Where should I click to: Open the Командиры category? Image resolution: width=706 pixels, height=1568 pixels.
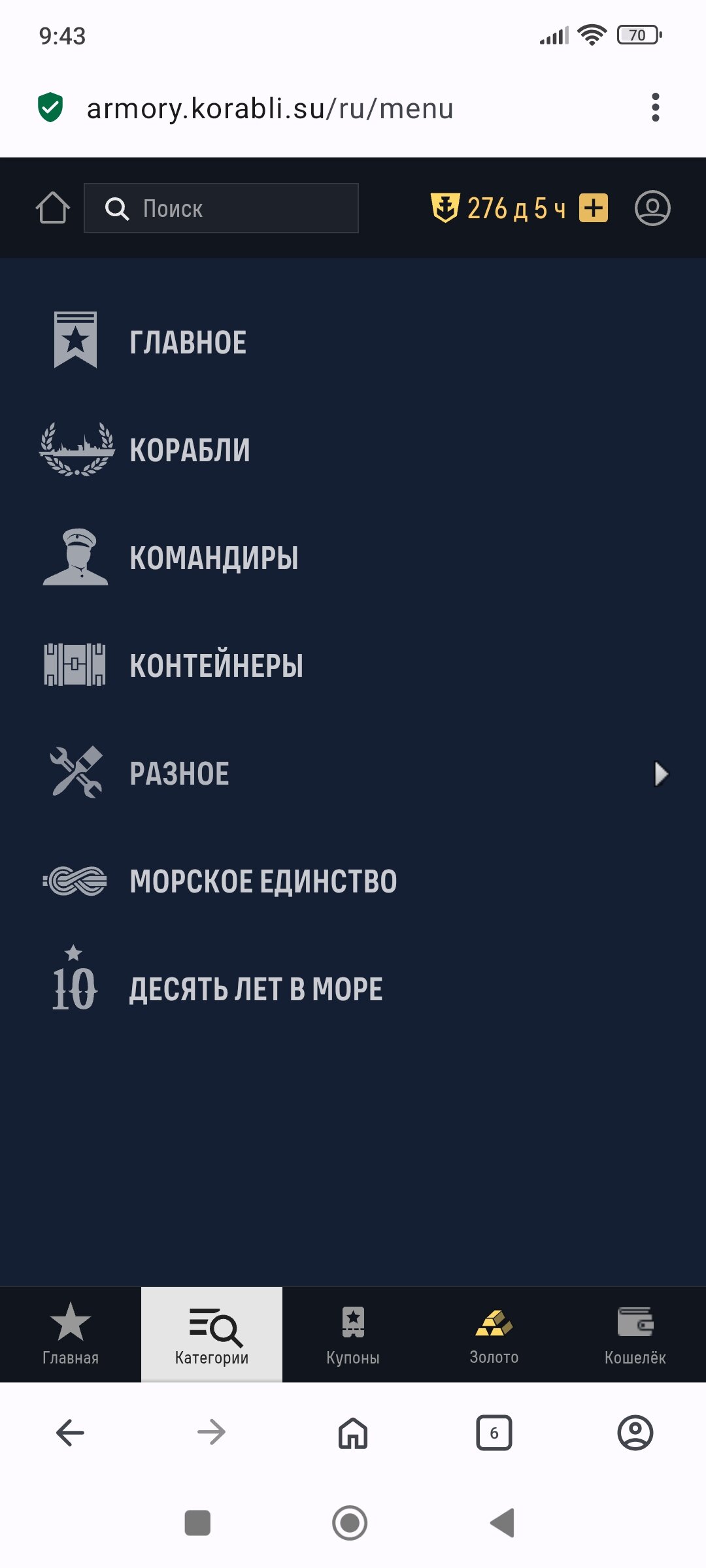point(214,557)
